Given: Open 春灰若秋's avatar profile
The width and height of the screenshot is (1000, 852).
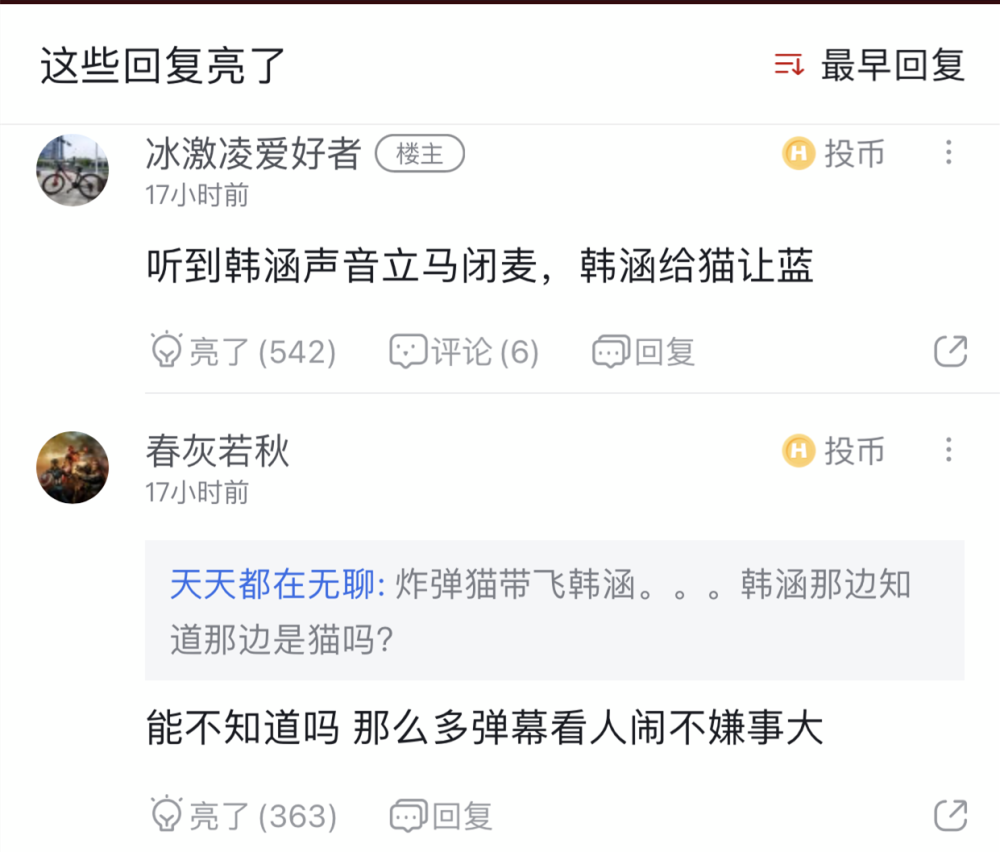Looking at the screenshot, I should tap(73, 467).
